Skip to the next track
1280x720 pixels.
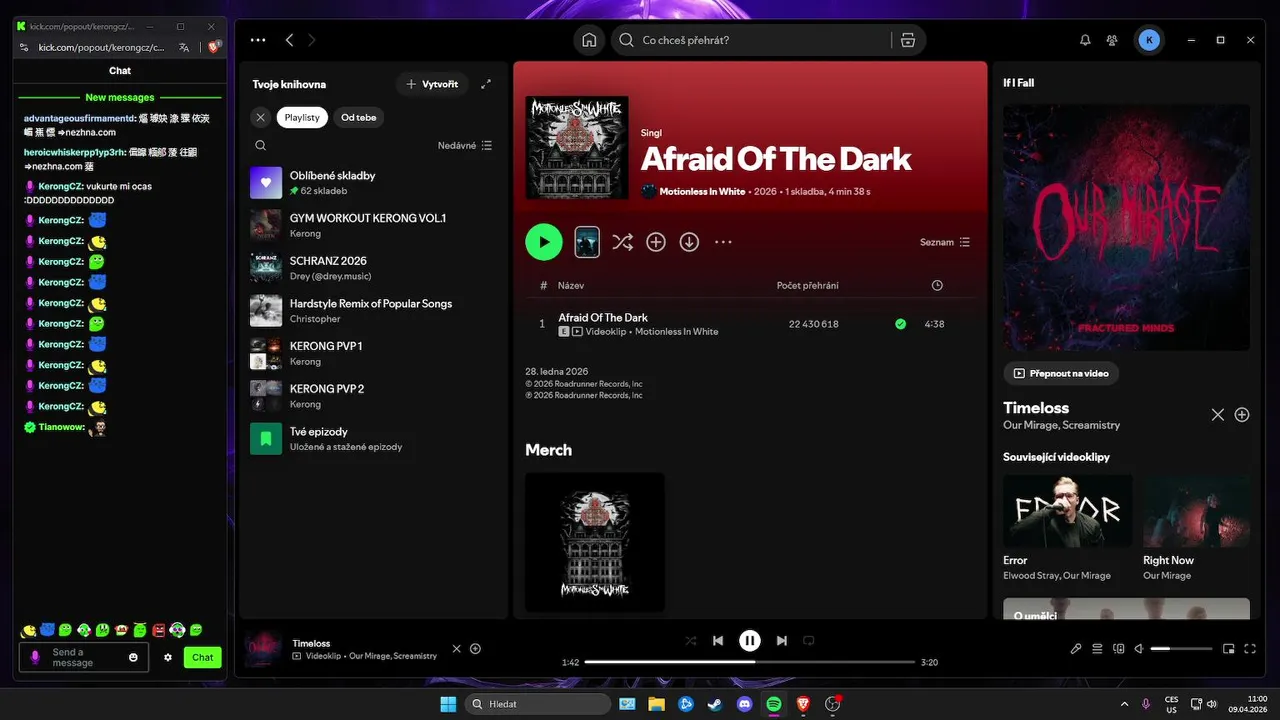782,641
